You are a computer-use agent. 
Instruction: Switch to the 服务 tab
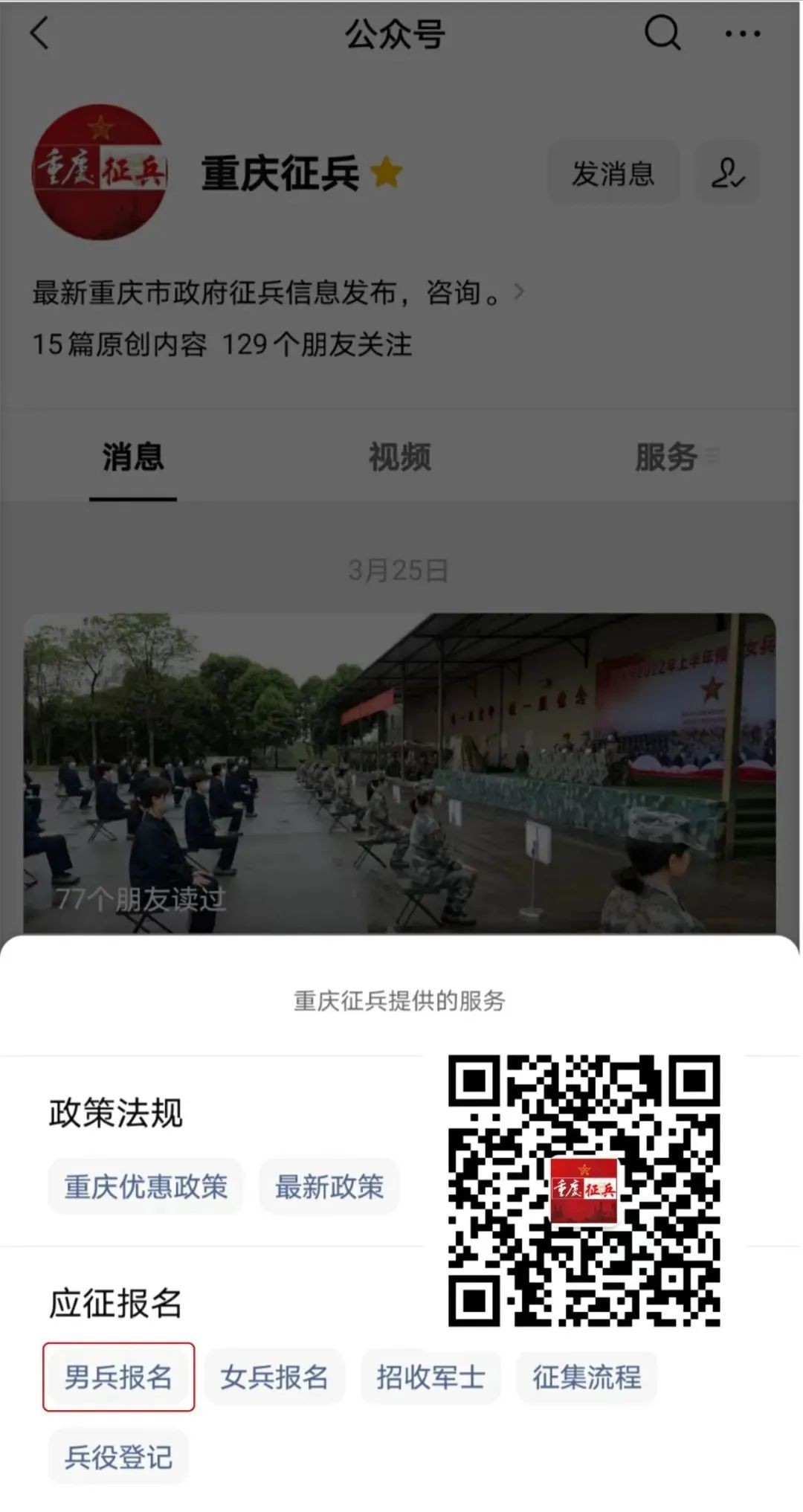click(x=668, y=457)
